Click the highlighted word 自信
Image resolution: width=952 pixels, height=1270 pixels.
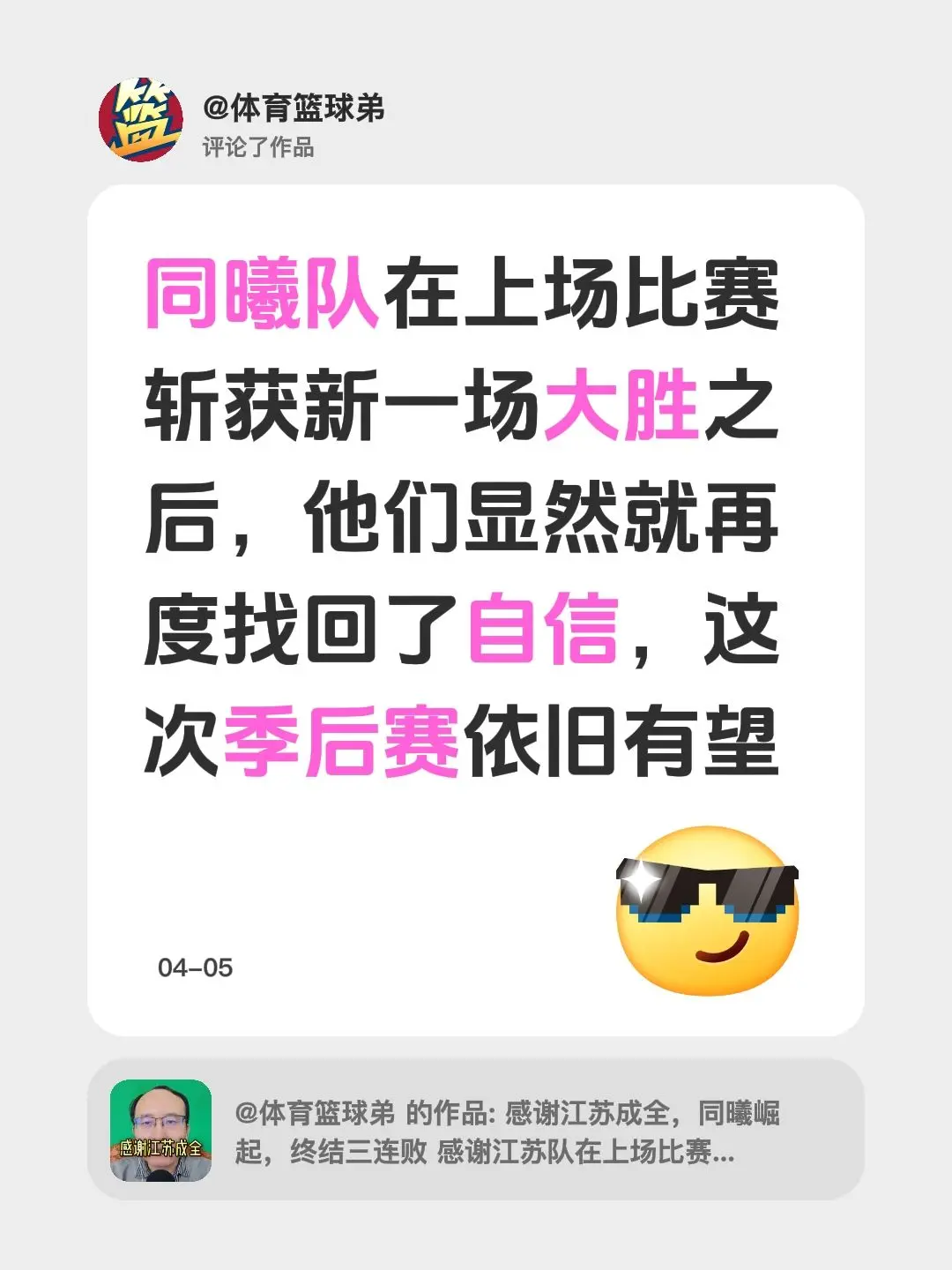(544, 628)
